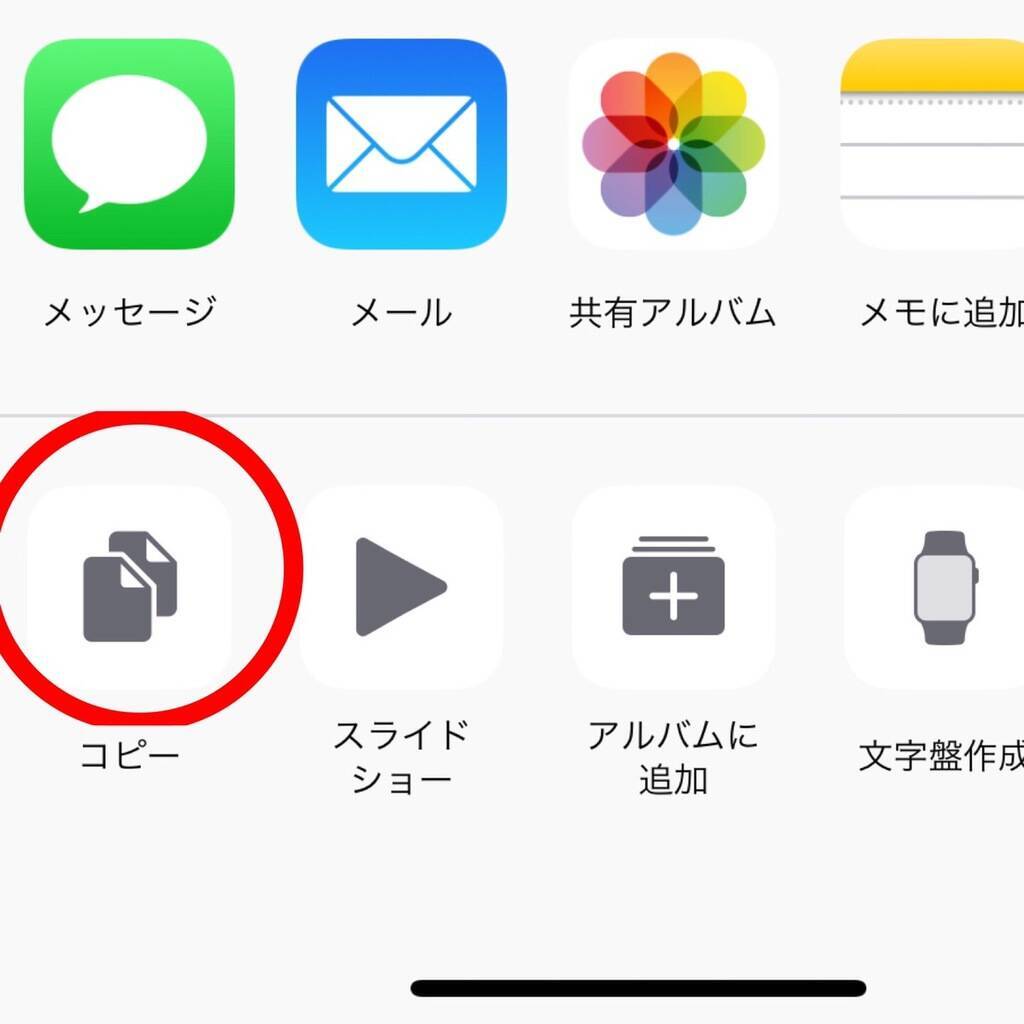
Task: Choose 文字盤作成 watch face action
Action: [x=938, y=587]
